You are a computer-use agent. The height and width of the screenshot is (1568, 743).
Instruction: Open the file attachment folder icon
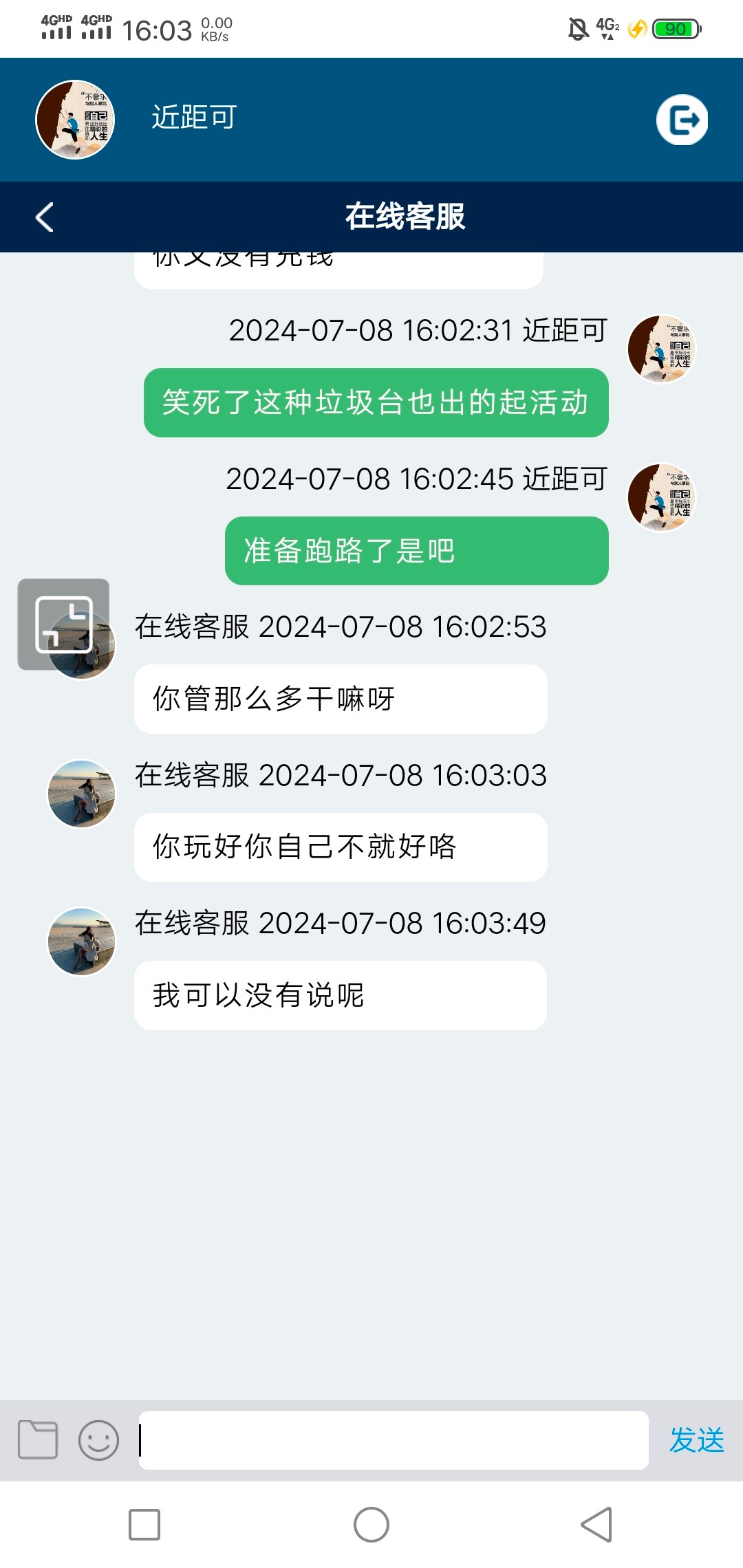click(38, 1439)
